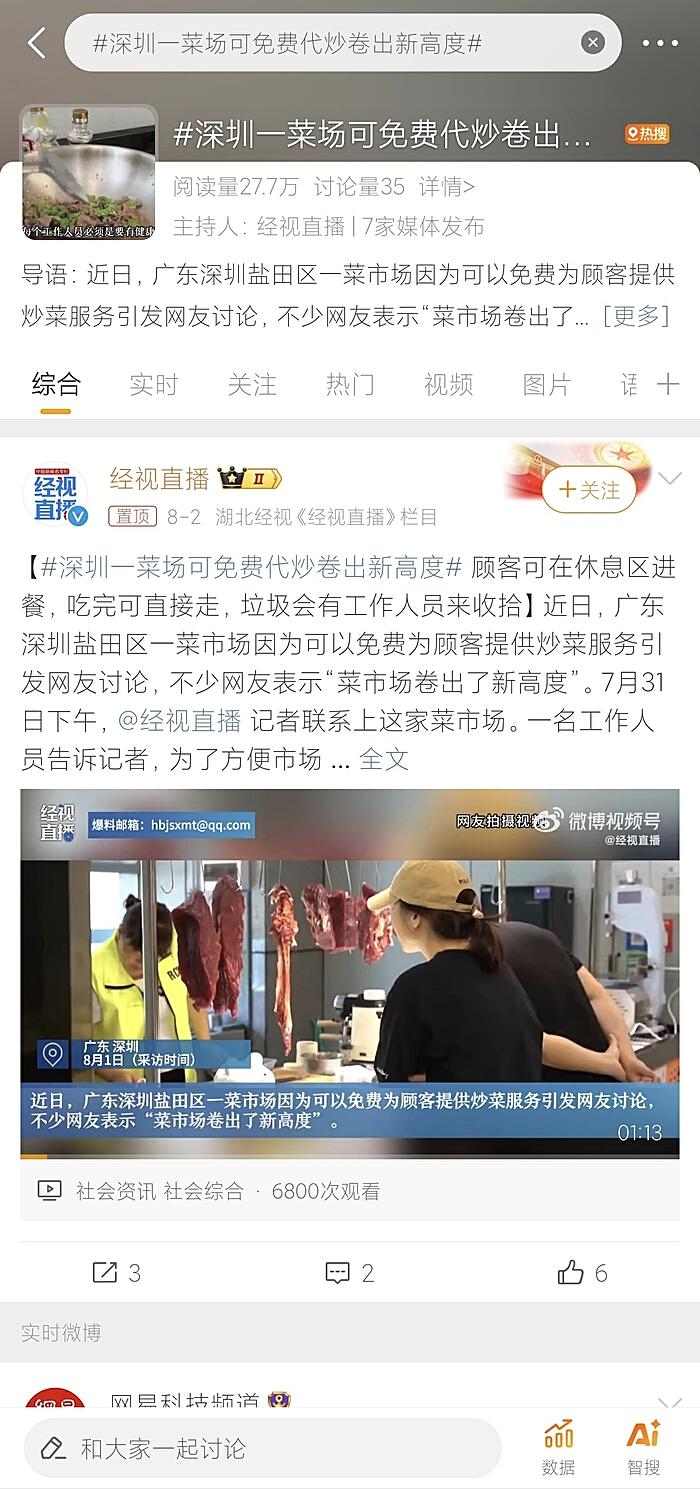Switch to the 实时 tab
This screenshot has height=1489, width=700.
153,384
